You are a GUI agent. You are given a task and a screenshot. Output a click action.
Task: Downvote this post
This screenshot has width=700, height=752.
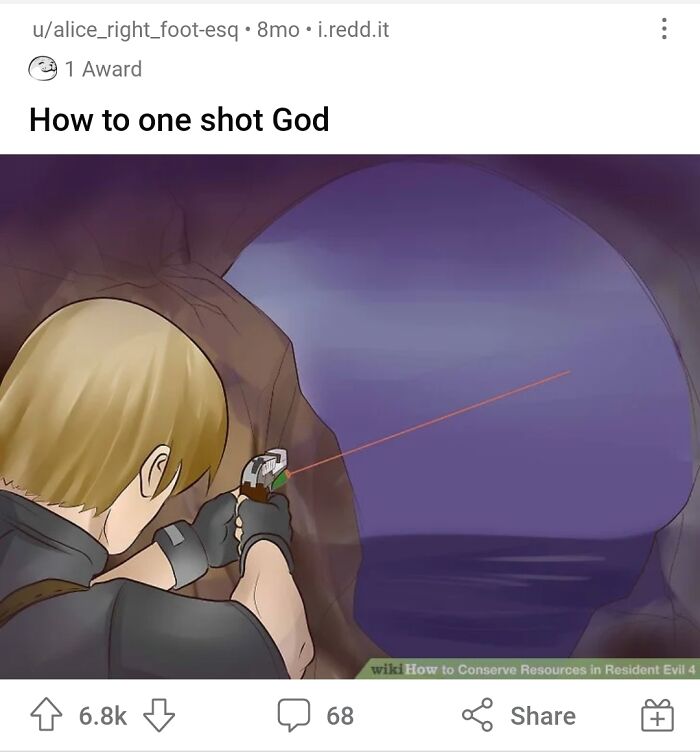pyautogui.click(x=159, y=716)
